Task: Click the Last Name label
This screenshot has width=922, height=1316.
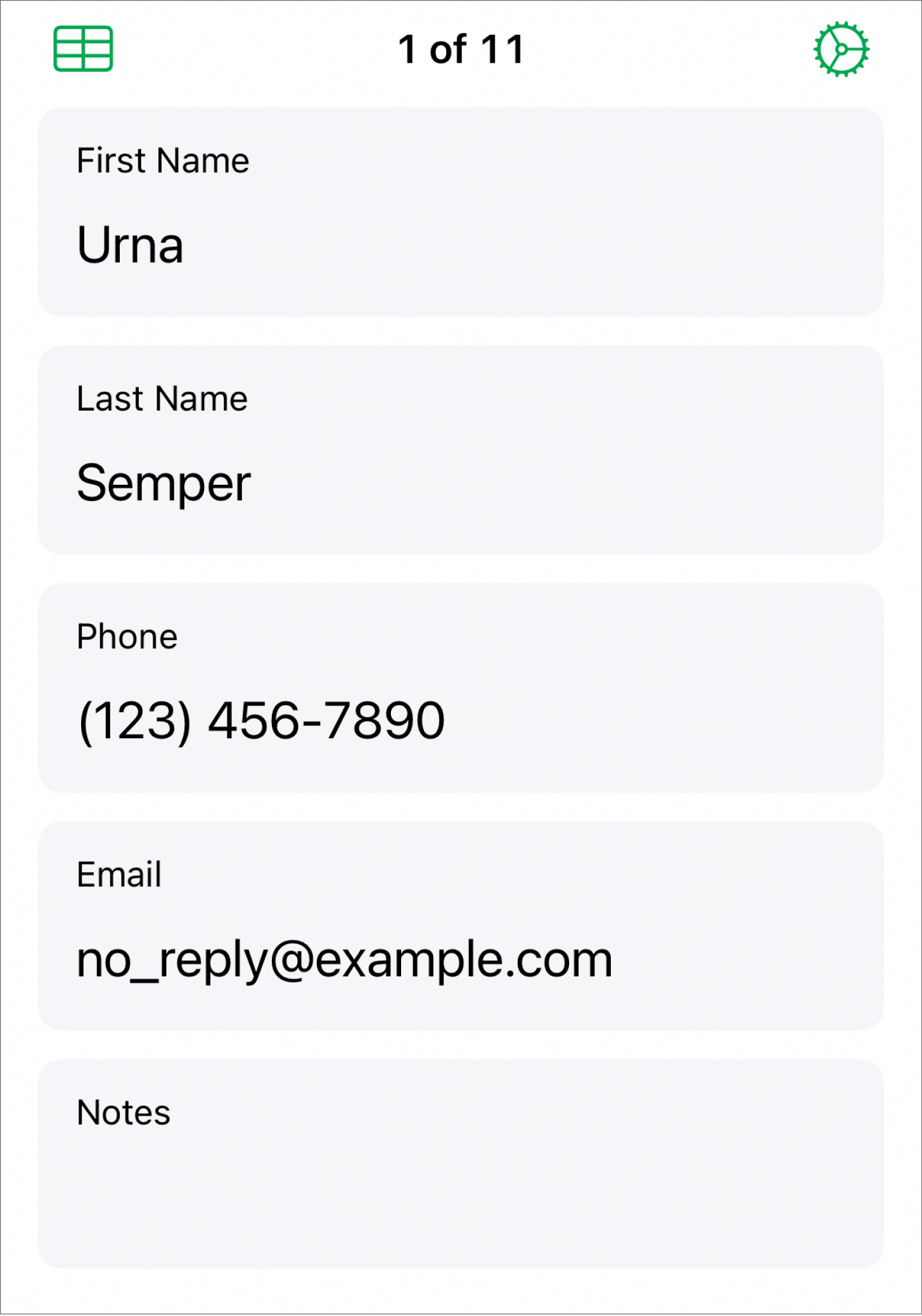Action: (x=163, y=399)
